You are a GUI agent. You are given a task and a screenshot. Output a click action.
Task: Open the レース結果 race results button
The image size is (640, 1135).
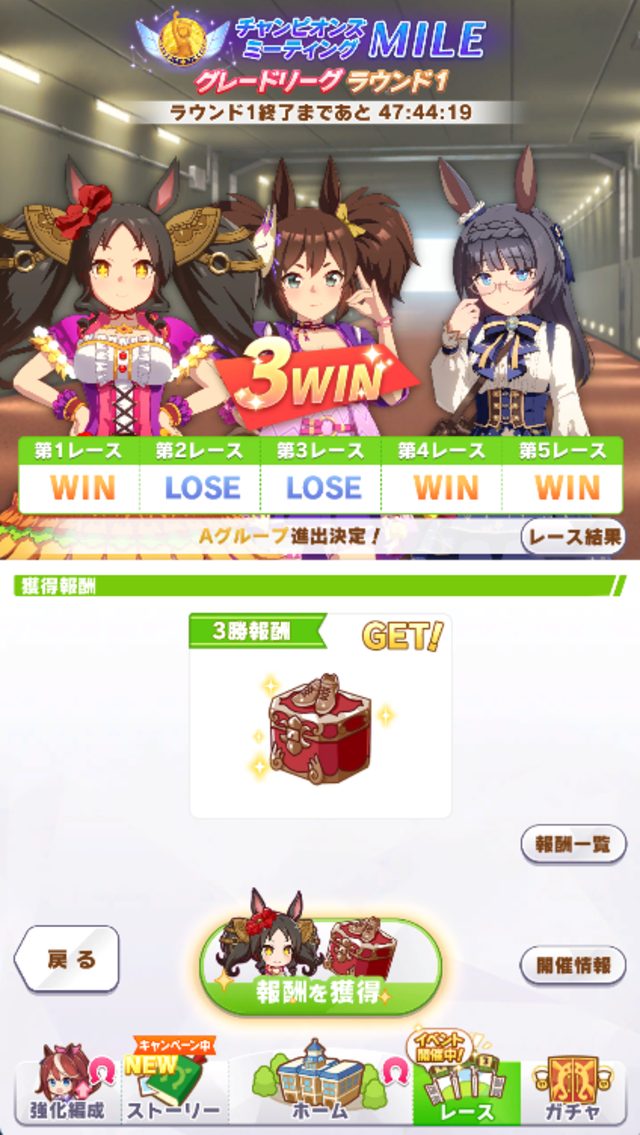[x=573, y=536]
